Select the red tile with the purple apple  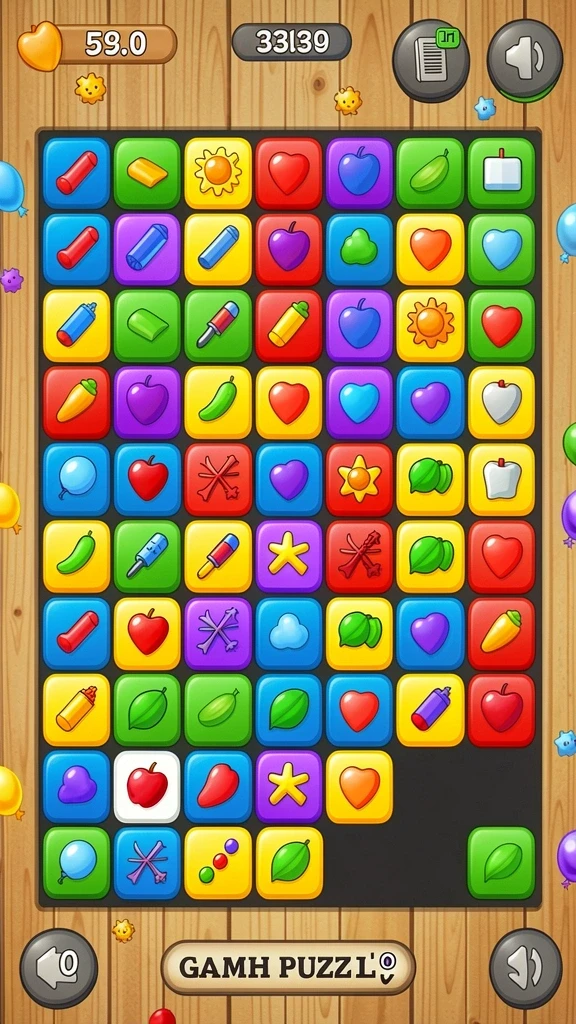289,249
